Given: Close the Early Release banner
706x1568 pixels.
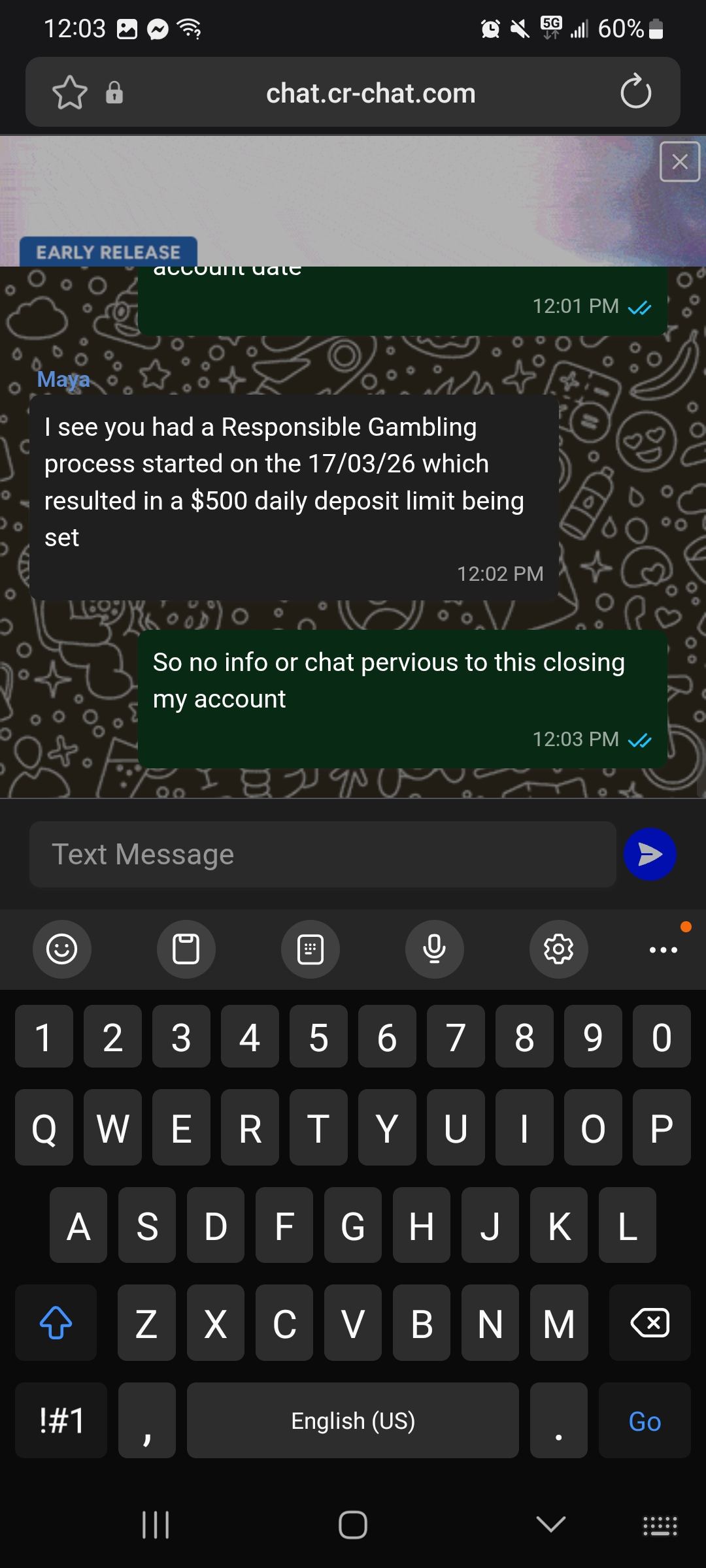Looking at the screenshot, I should (680, 161).
